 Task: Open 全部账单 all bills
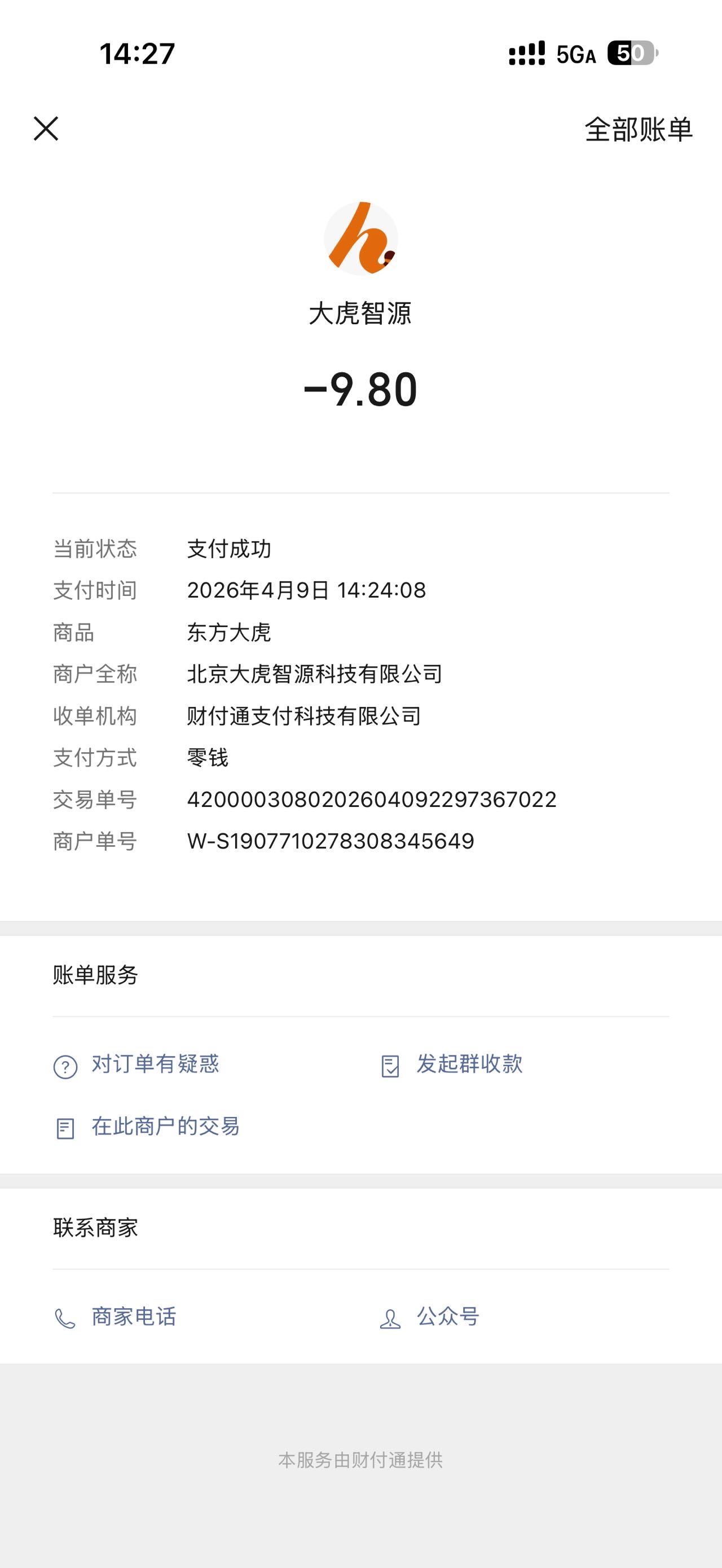[639, 130]
